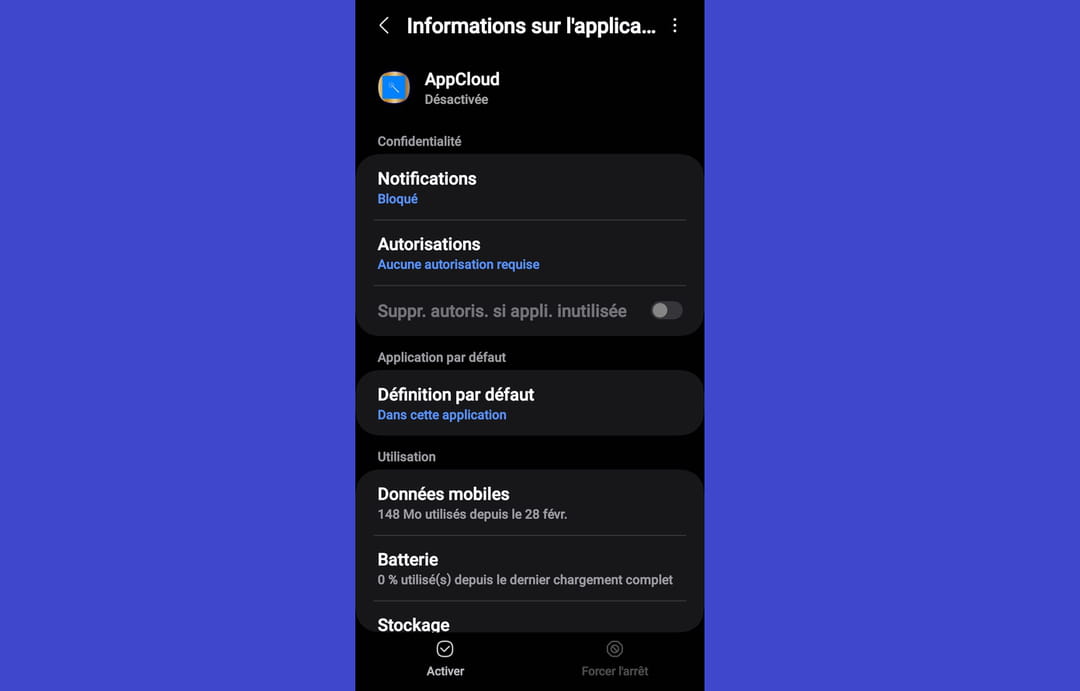Open the Autorisations row

(x=529, y=253)
